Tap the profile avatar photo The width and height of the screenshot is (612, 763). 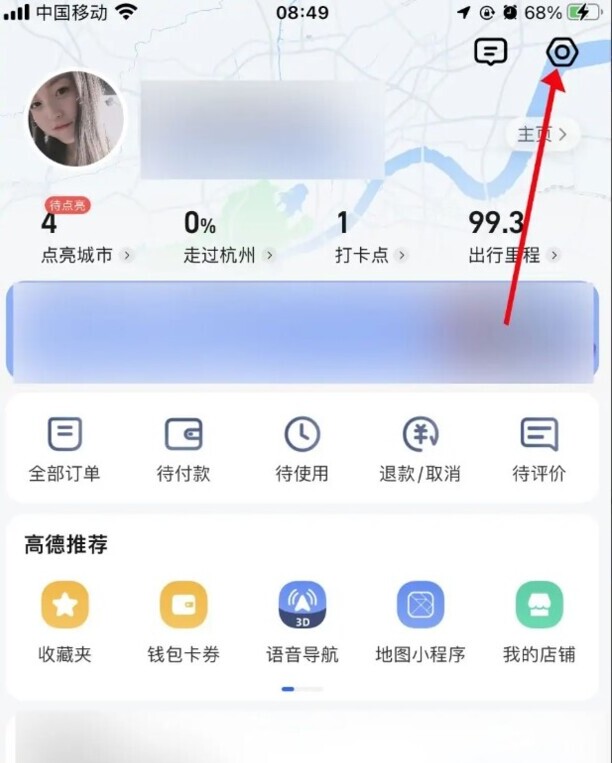tap(76, 119)
